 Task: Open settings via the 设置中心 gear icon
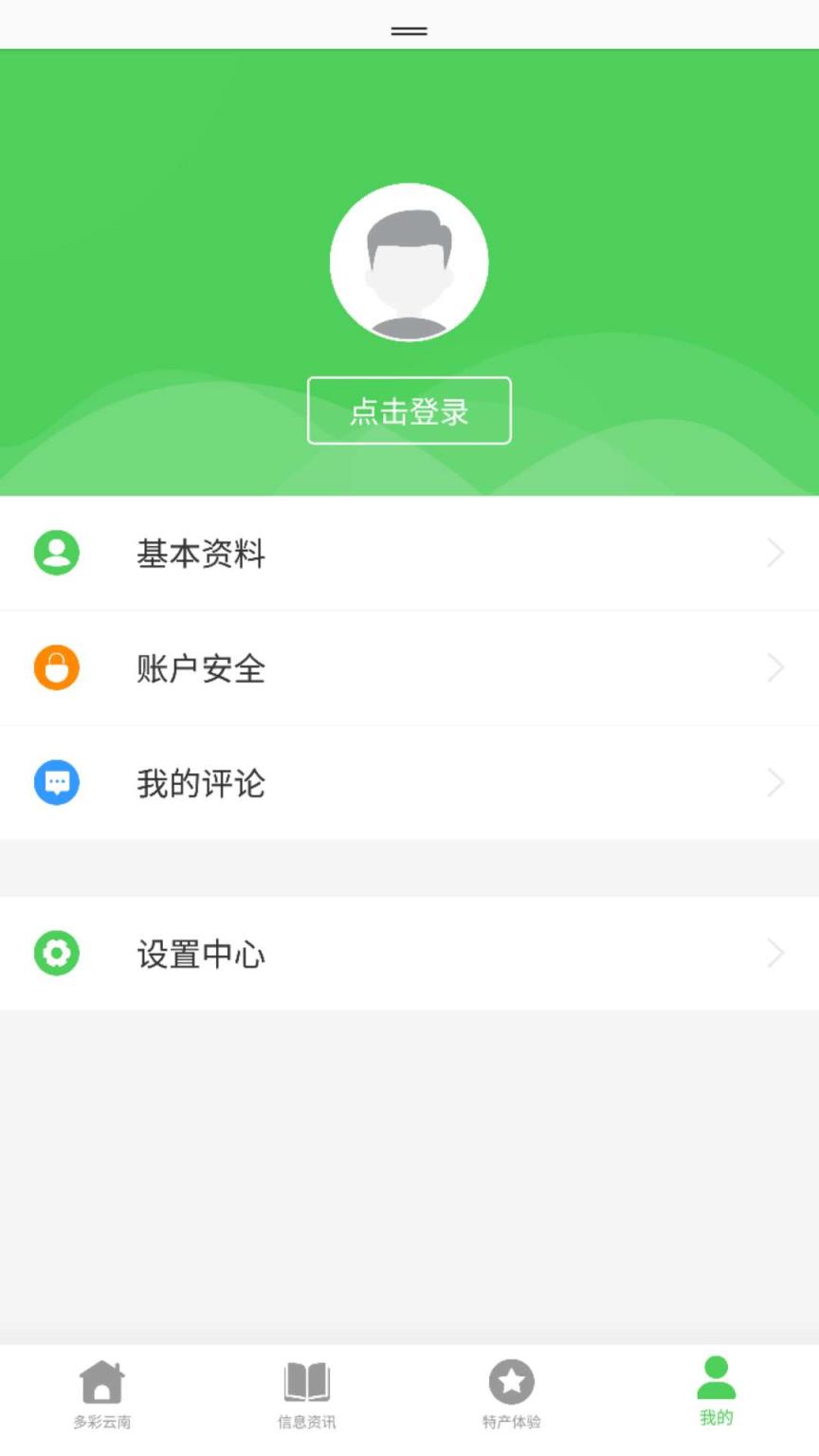pyautogui.click(x=57, y=954)
